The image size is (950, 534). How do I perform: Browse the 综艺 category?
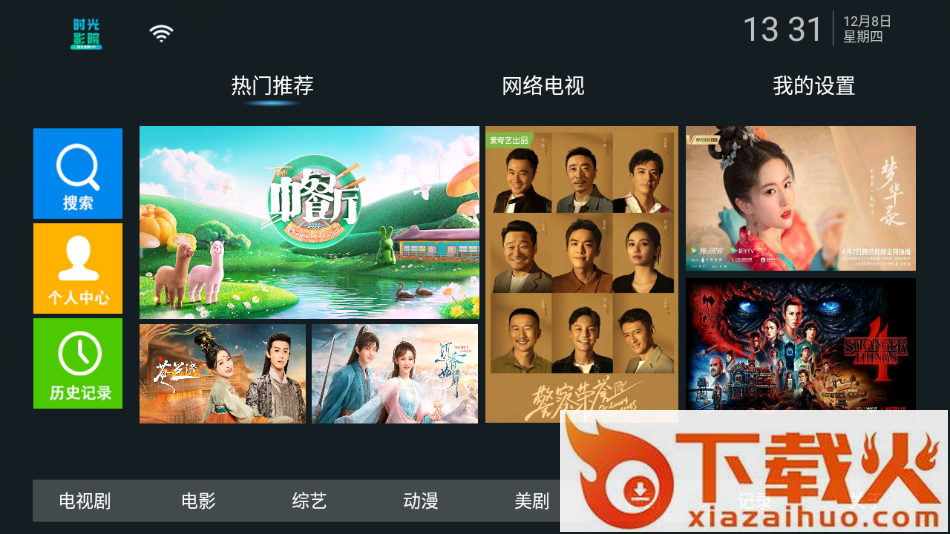coord(309,501)
